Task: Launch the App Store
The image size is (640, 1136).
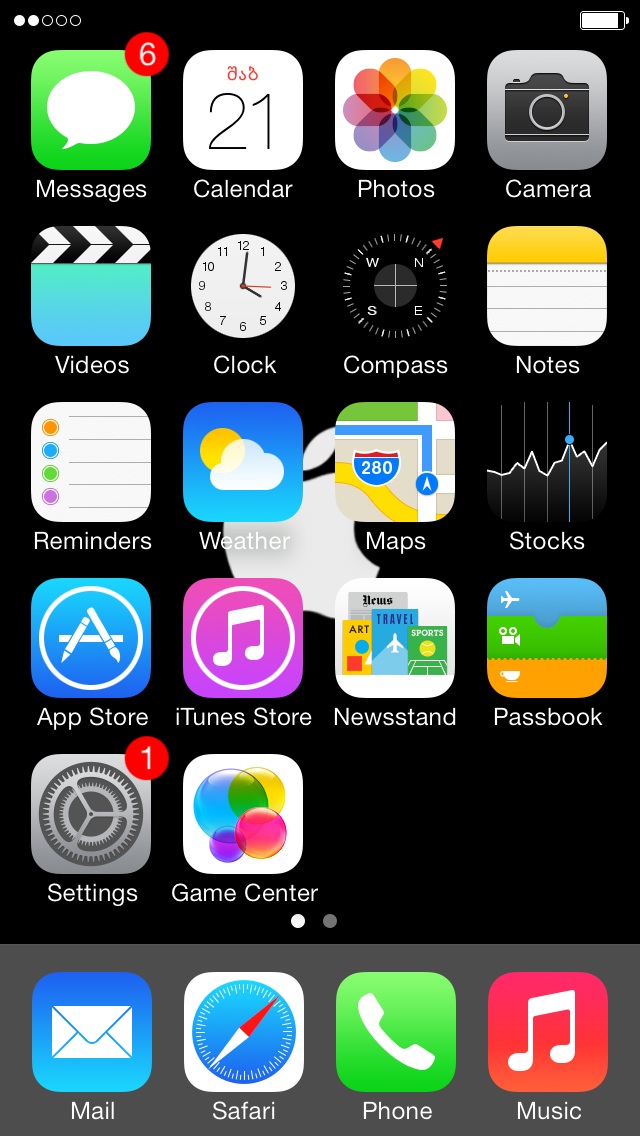Action: [x=91, y=638]
